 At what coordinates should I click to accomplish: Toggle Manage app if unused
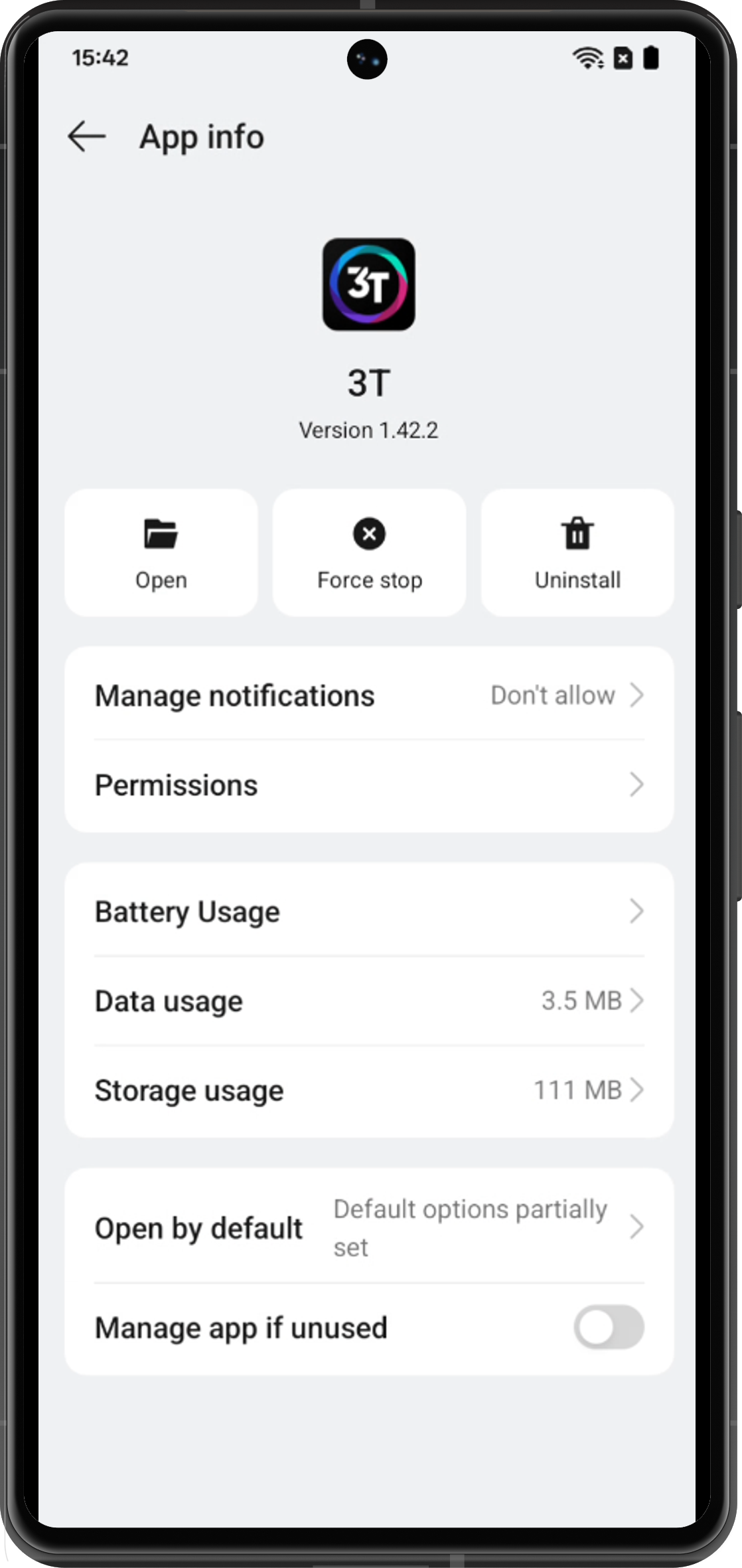609,1328
